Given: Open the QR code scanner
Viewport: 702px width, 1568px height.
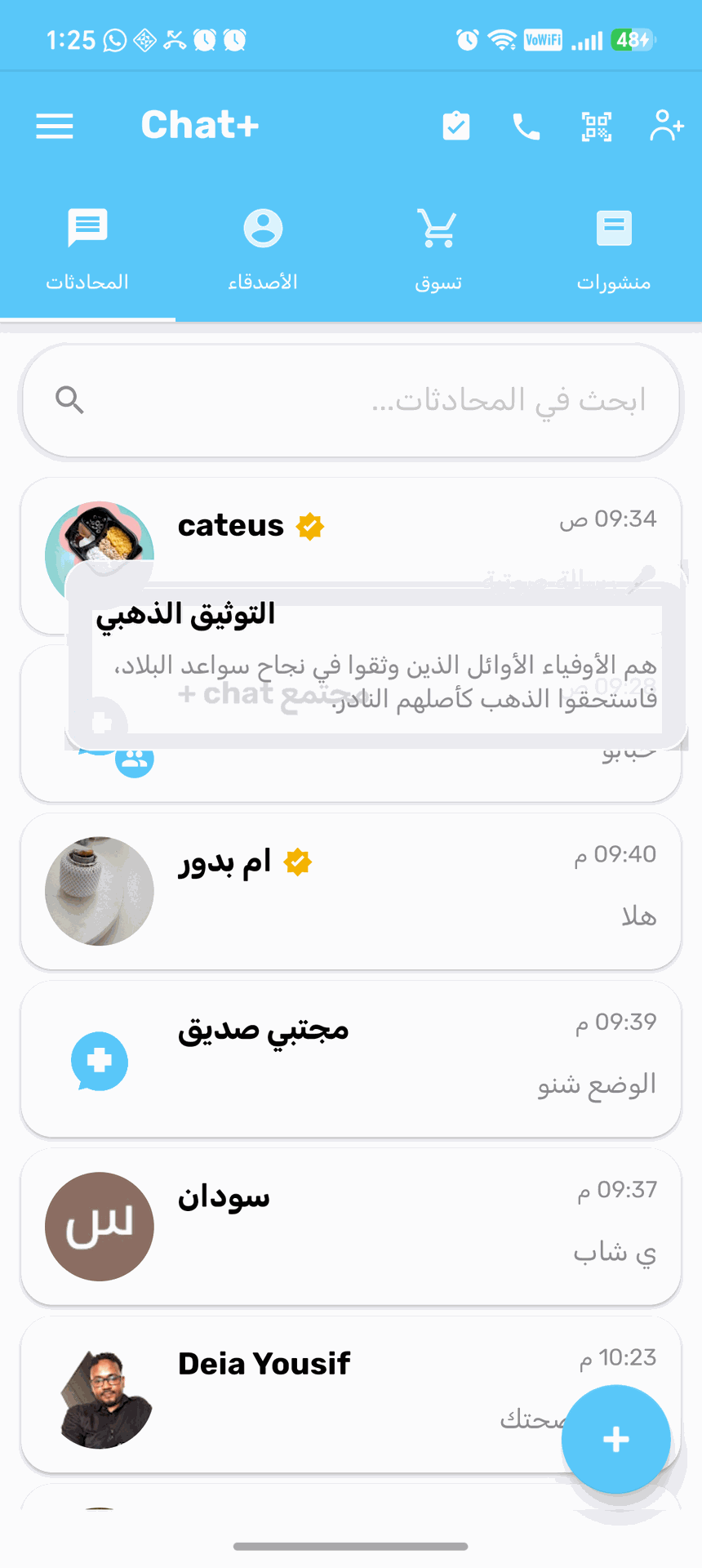Looking at the screenshot, I should [597, 127].
